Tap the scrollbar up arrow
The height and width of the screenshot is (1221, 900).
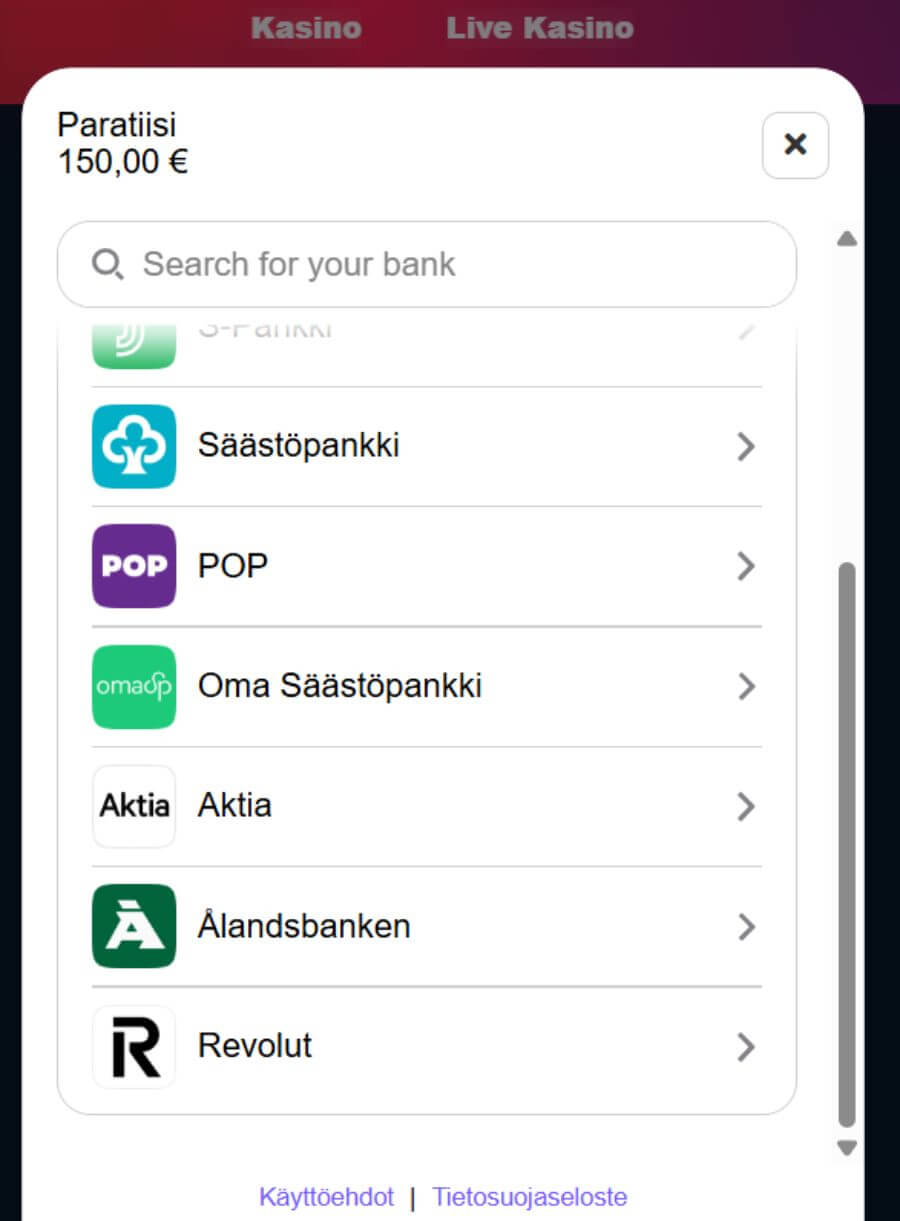[x=847, y=239]
